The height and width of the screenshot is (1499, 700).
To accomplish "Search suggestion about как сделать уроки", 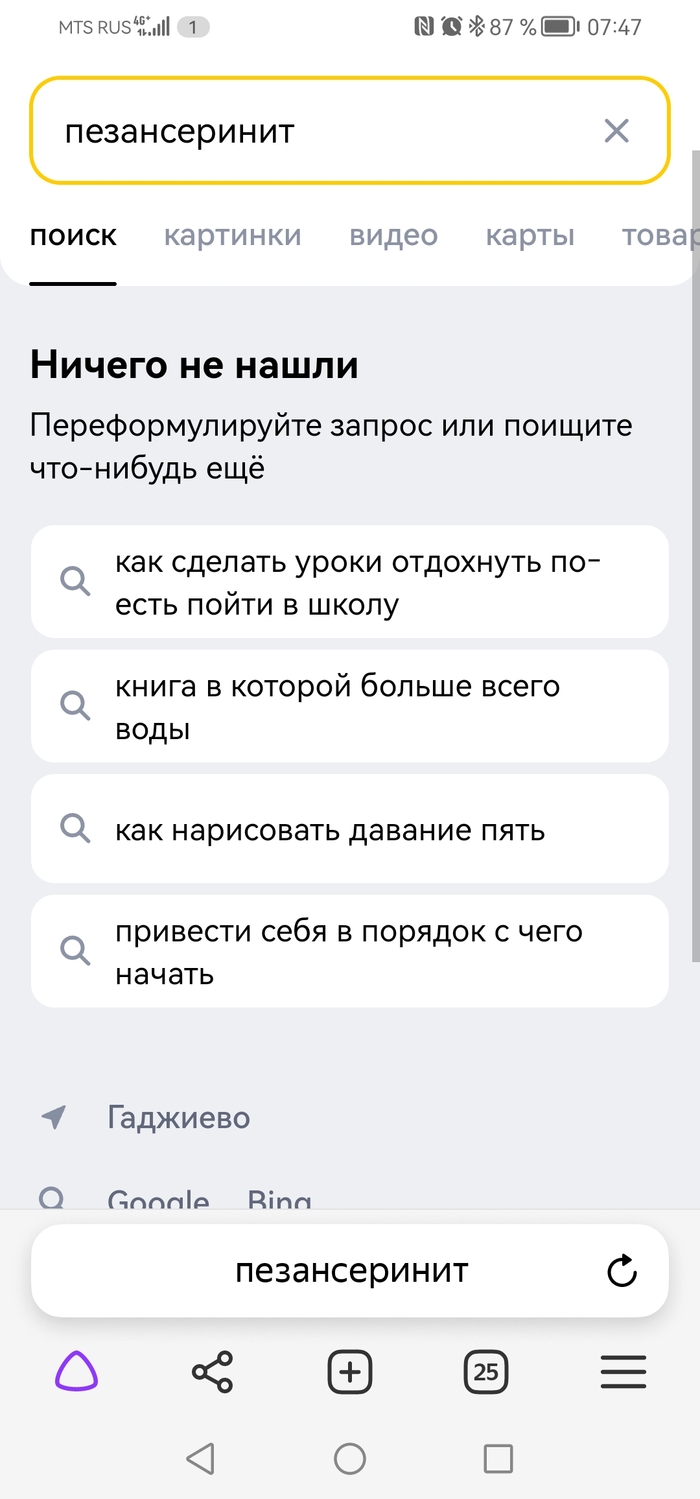I will pos(350,582).
